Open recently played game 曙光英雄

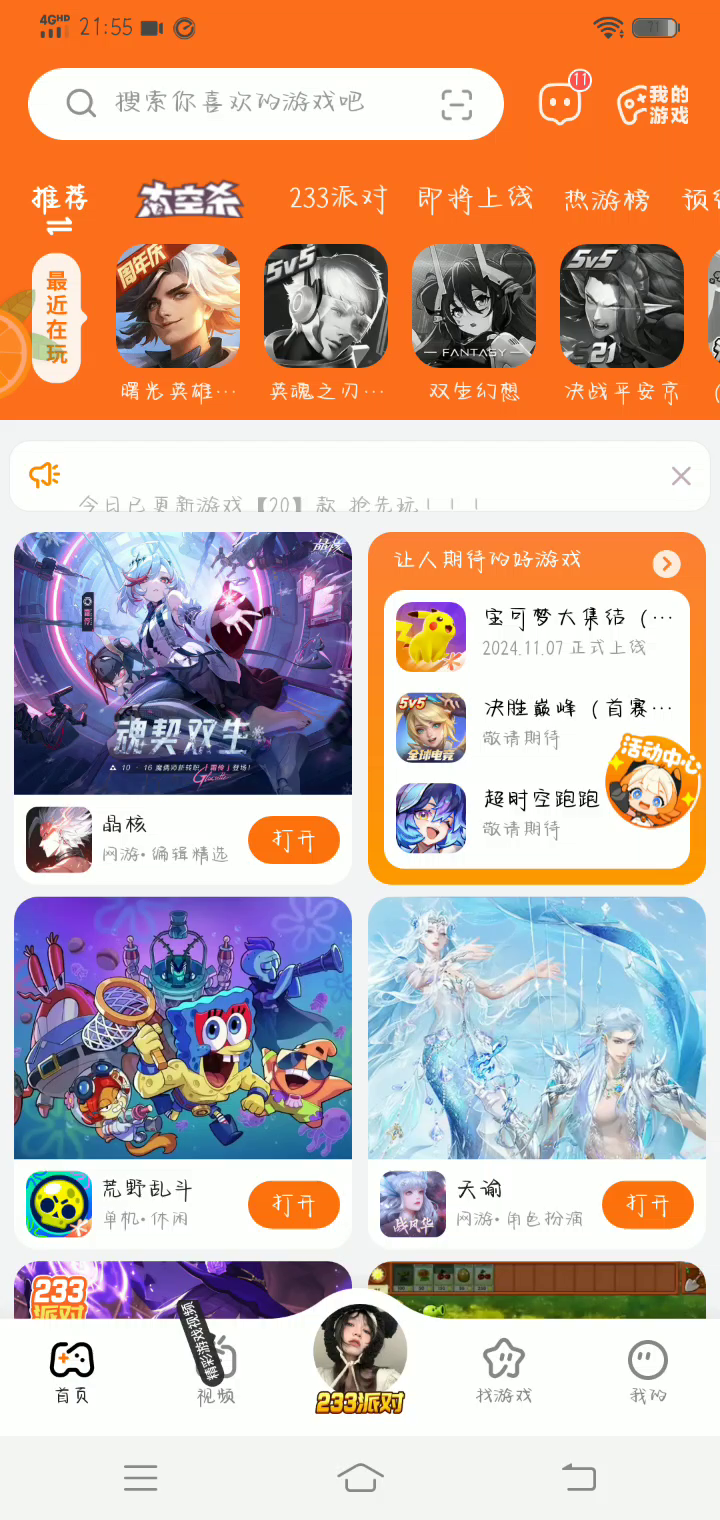(x=178, y=322)
